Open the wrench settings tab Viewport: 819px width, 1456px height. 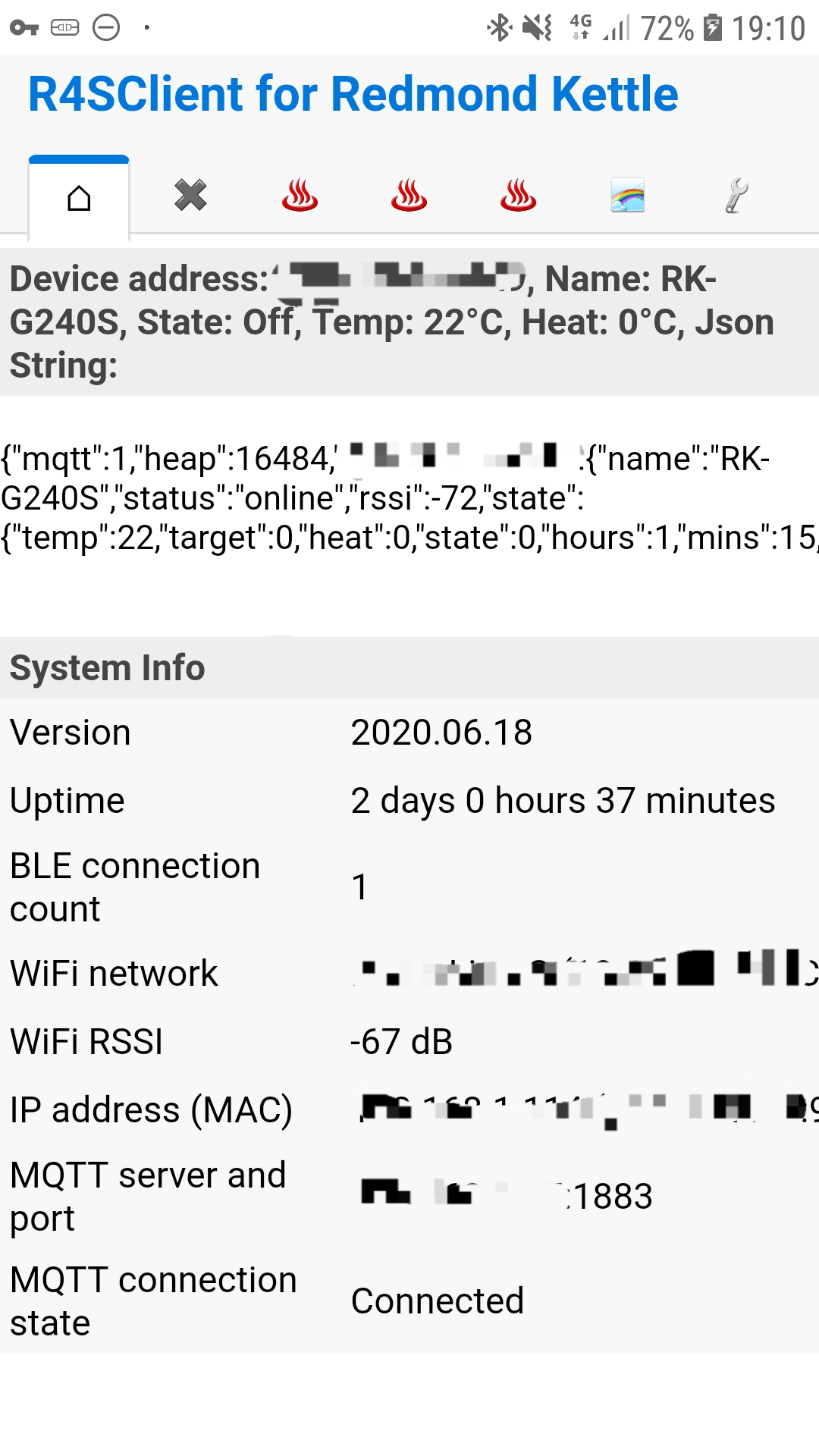click(x=736, y=196)
